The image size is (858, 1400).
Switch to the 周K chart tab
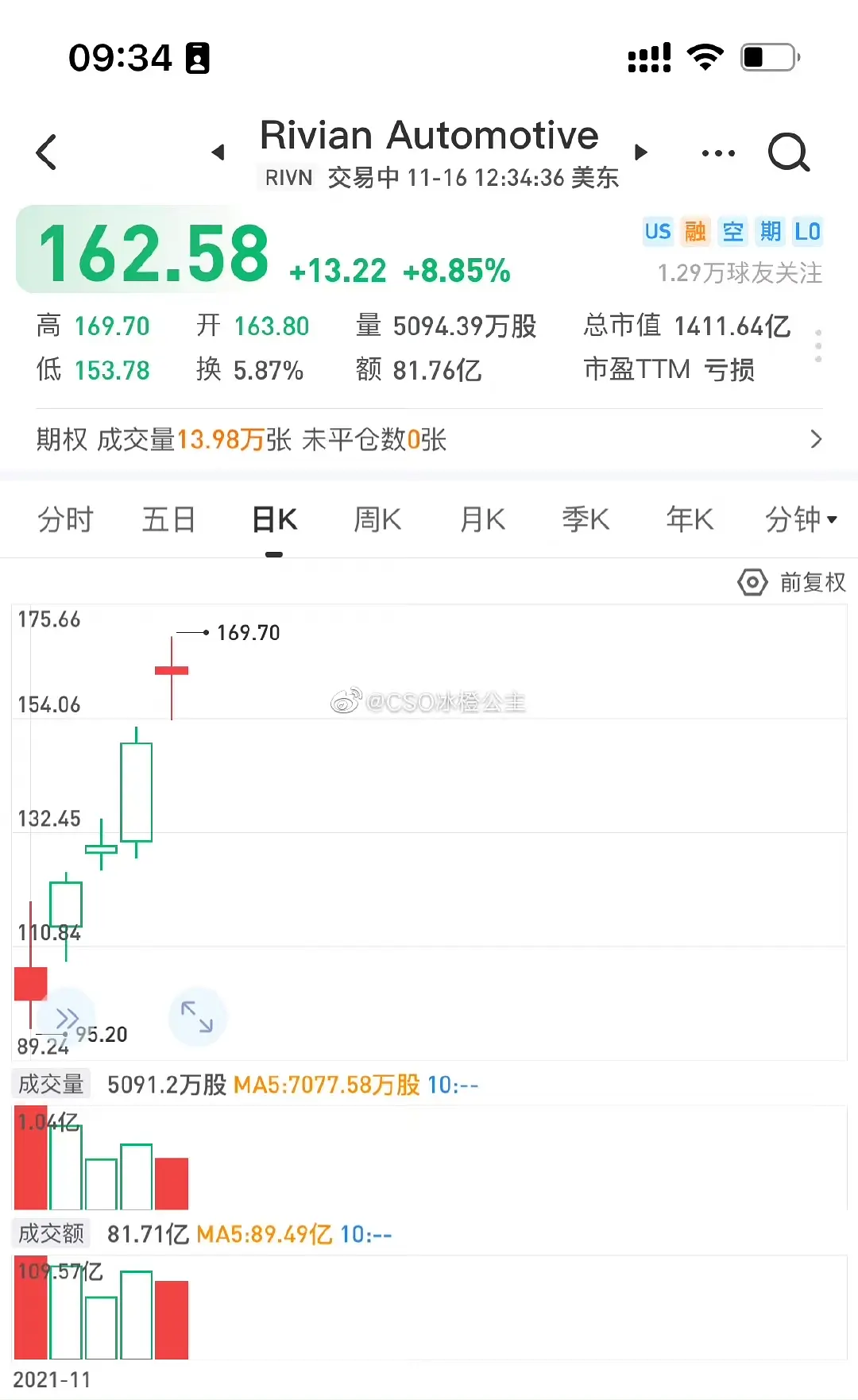(x=377, y=519)
